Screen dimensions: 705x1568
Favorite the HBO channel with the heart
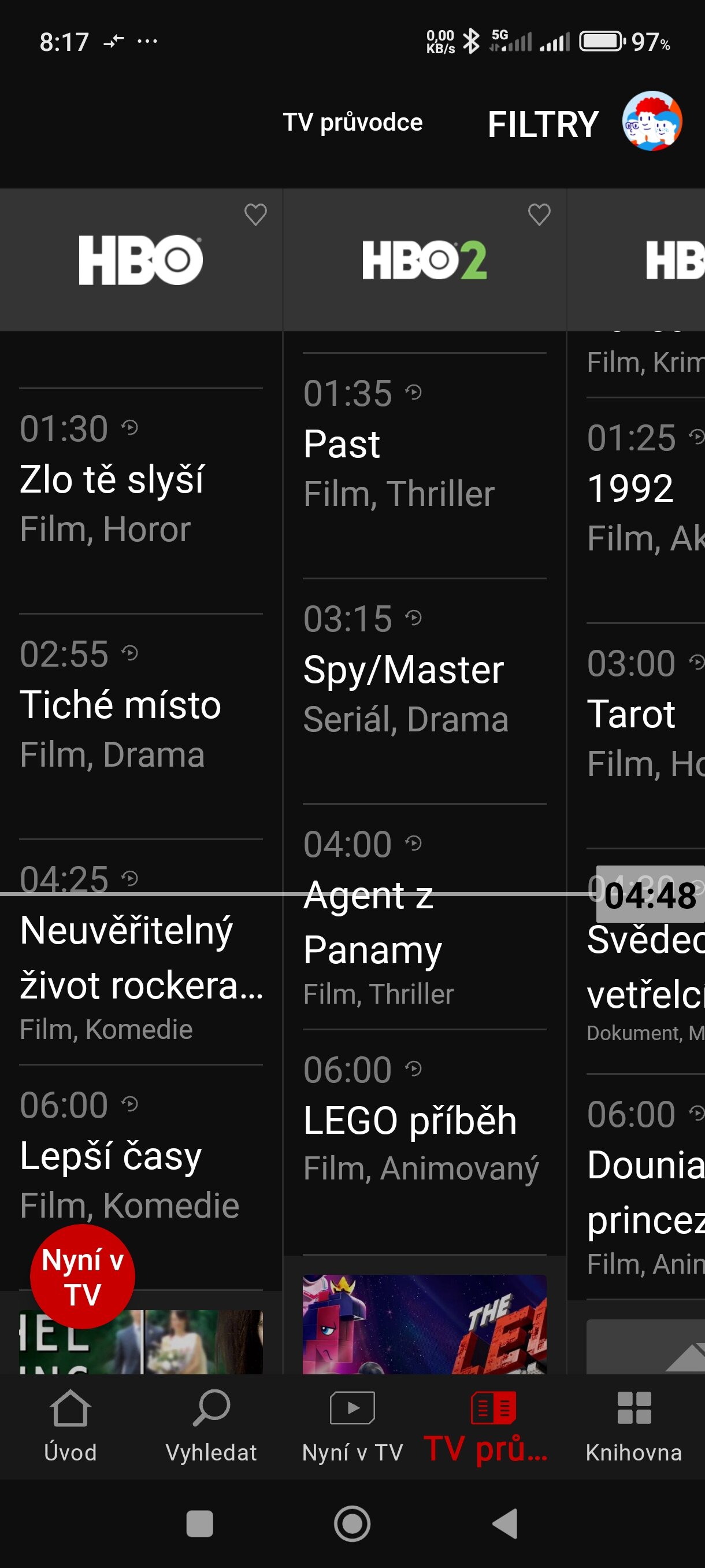point(255,215)
